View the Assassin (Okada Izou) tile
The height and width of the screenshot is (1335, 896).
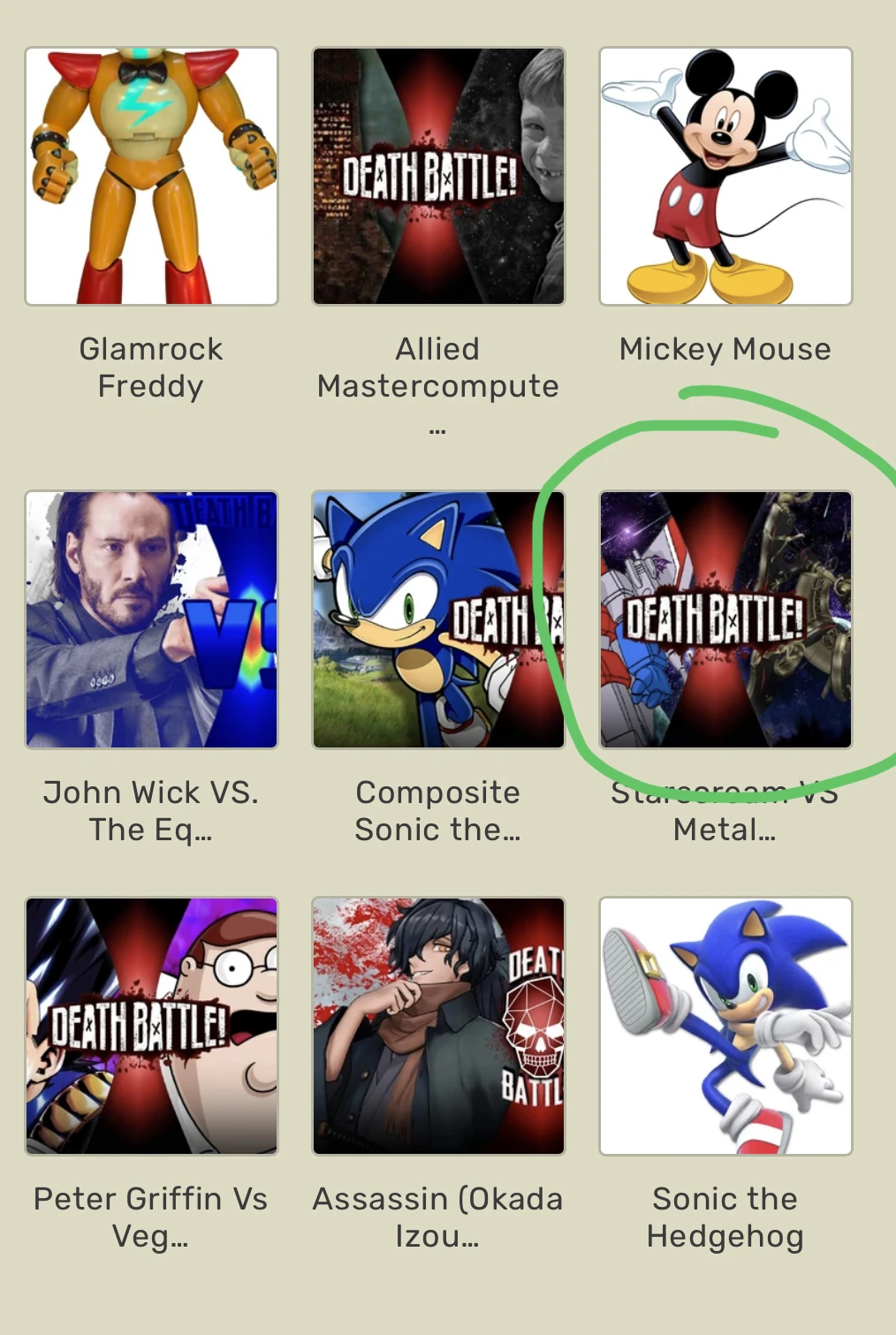438,1026
